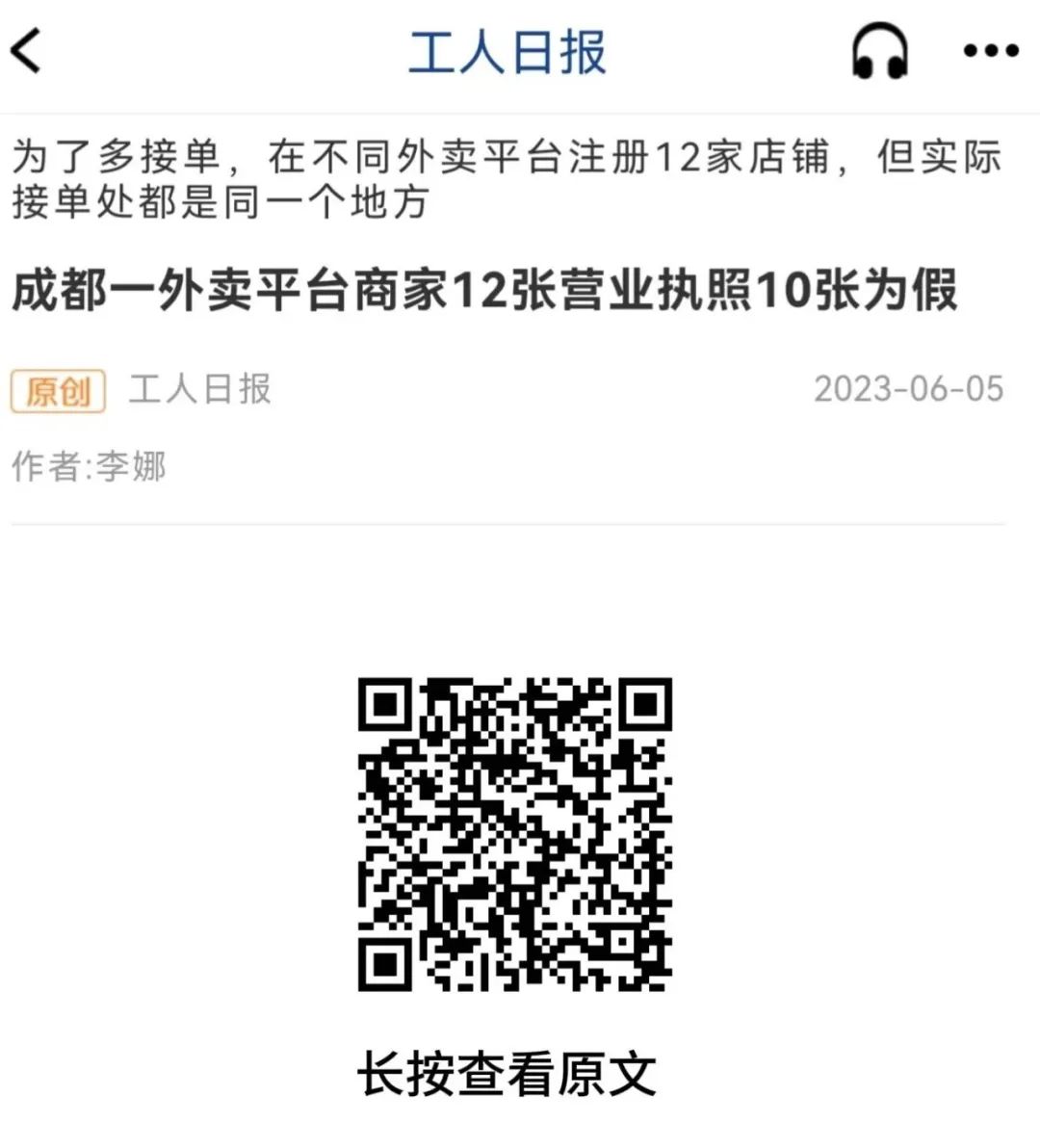Open the 工人日报 source next to 原创 tag

pyautogui.click(x=200, y=390)
